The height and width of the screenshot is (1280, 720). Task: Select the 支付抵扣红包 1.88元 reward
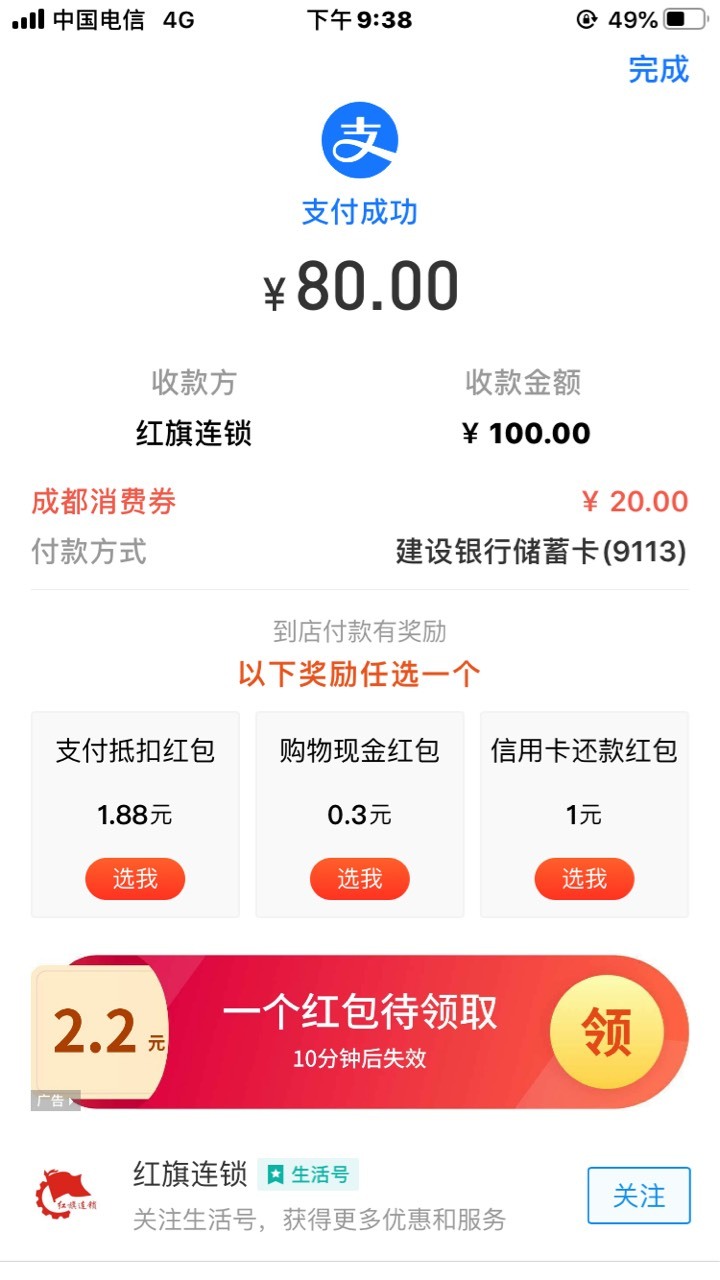pos(135,879)
